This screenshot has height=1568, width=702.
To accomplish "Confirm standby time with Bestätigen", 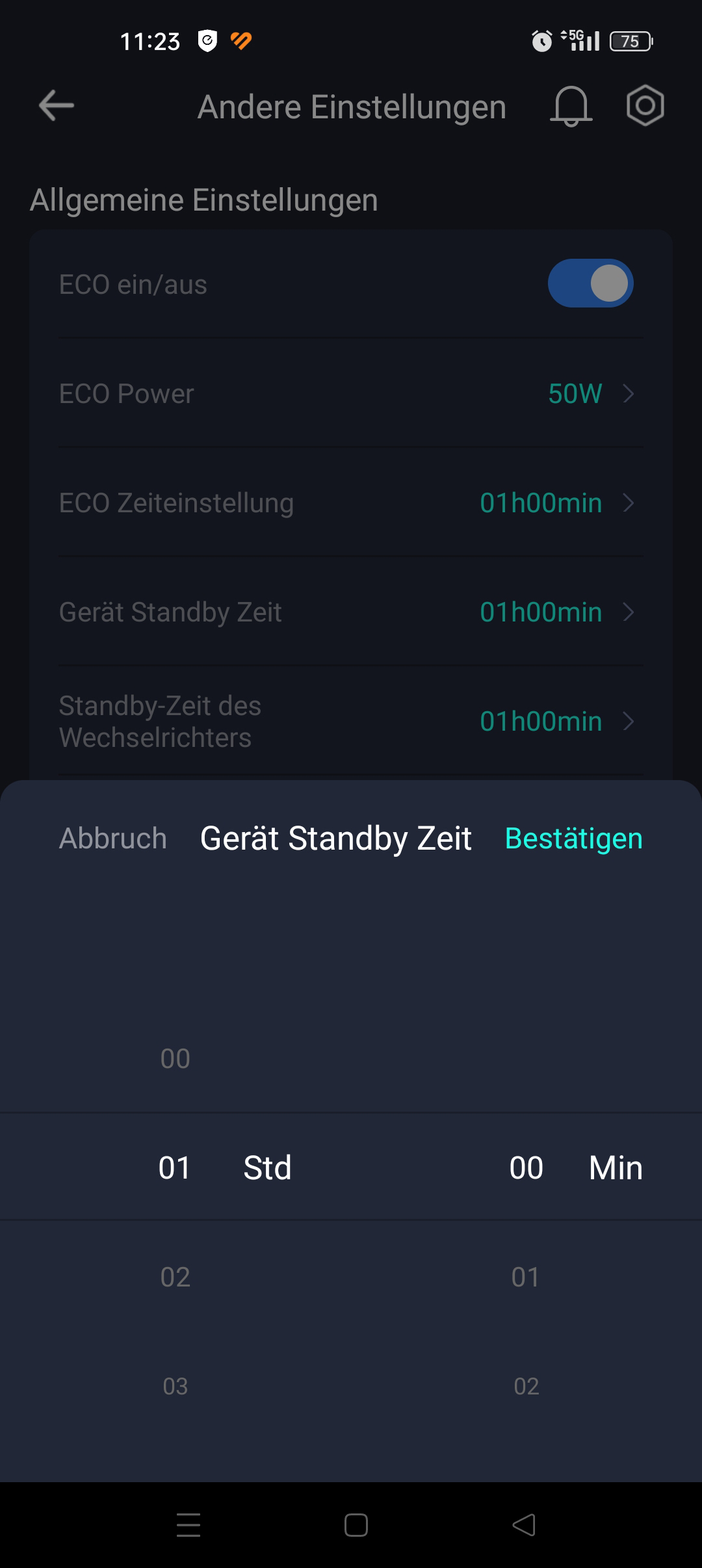I will point(573,839).
